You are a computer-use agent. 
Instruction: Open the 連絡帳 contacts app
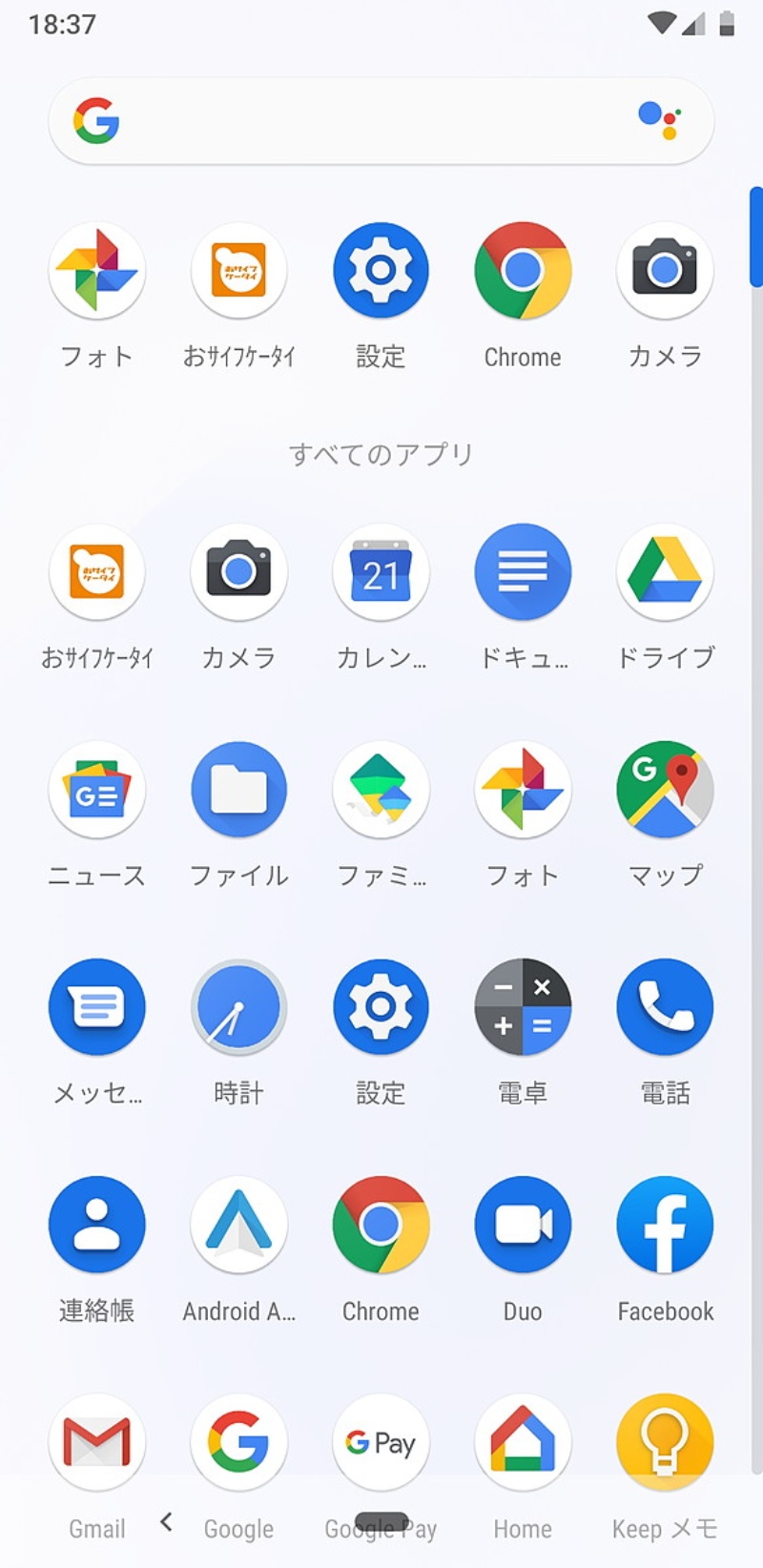(97, 1225)
